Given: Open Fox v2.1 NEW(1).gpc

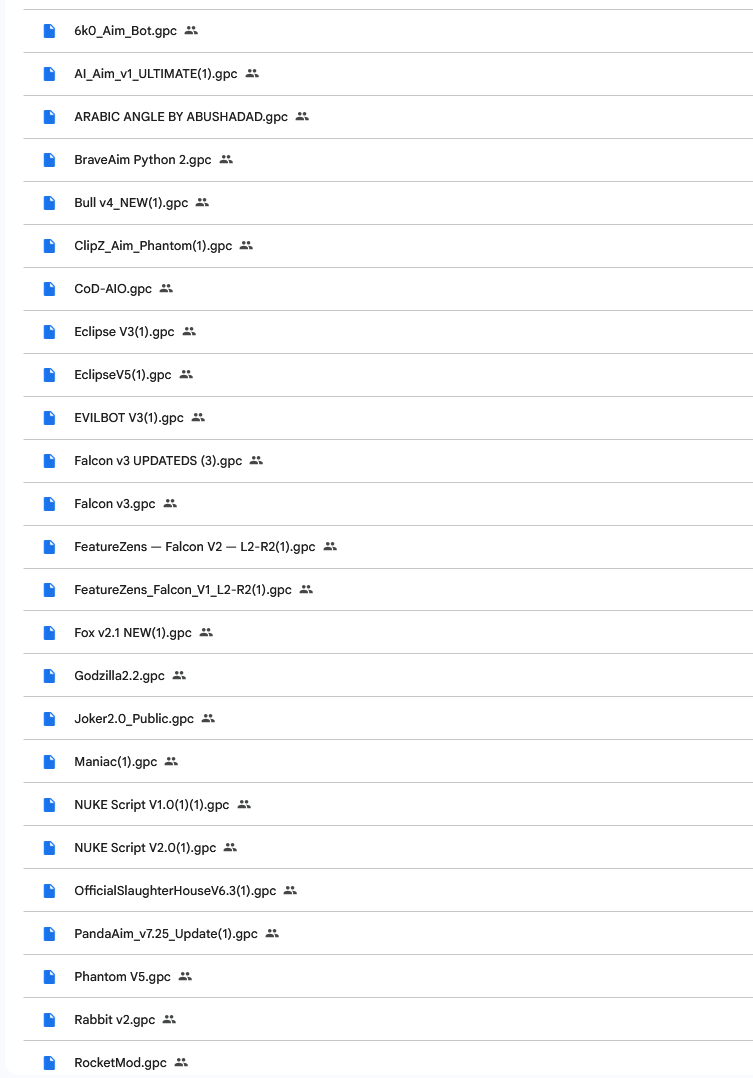Looking at the screenshot, I should pyautogui.click(x=388, y=632).
